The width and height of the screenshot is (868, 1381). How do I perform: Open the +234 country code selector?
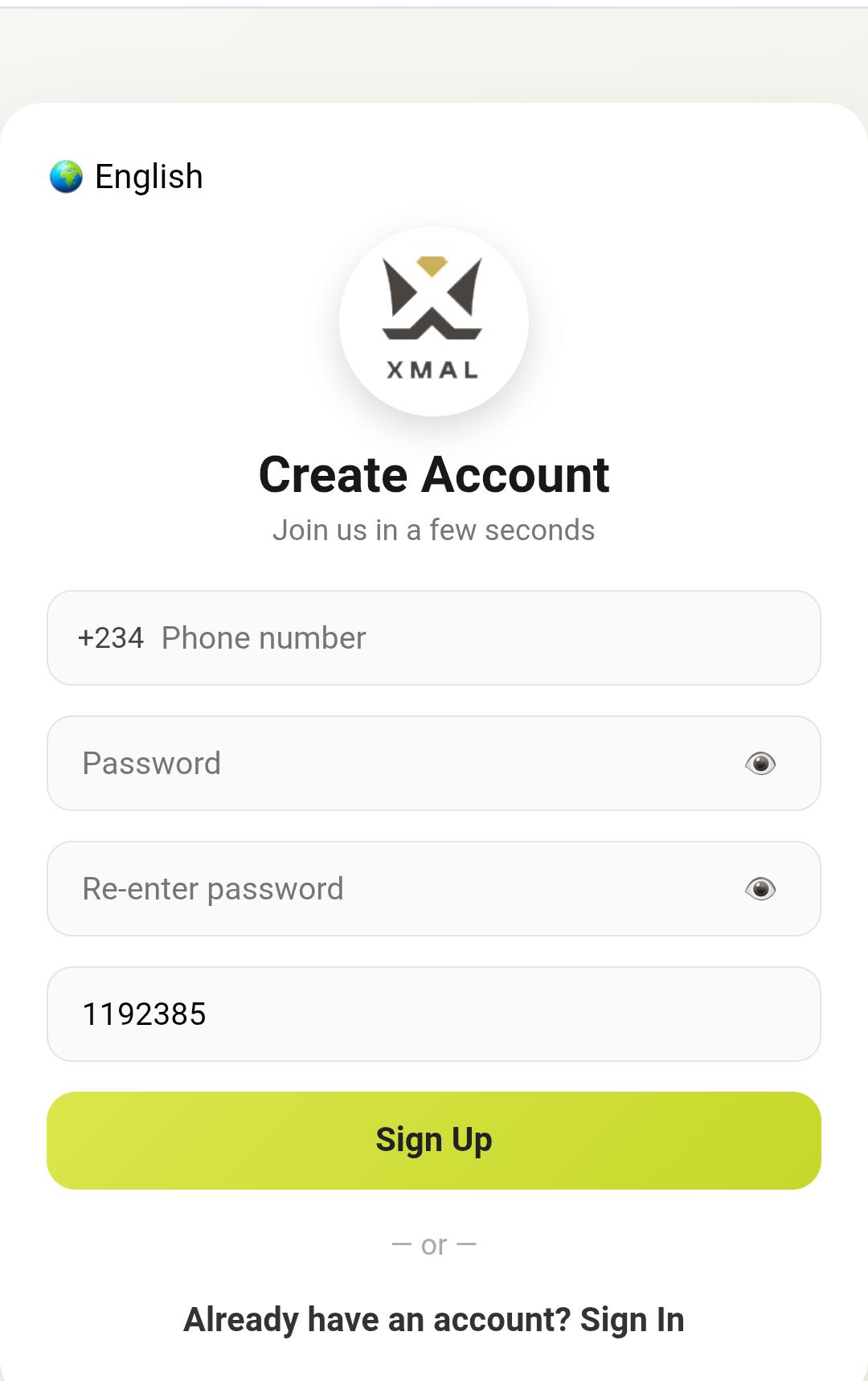tap(110, 637)
